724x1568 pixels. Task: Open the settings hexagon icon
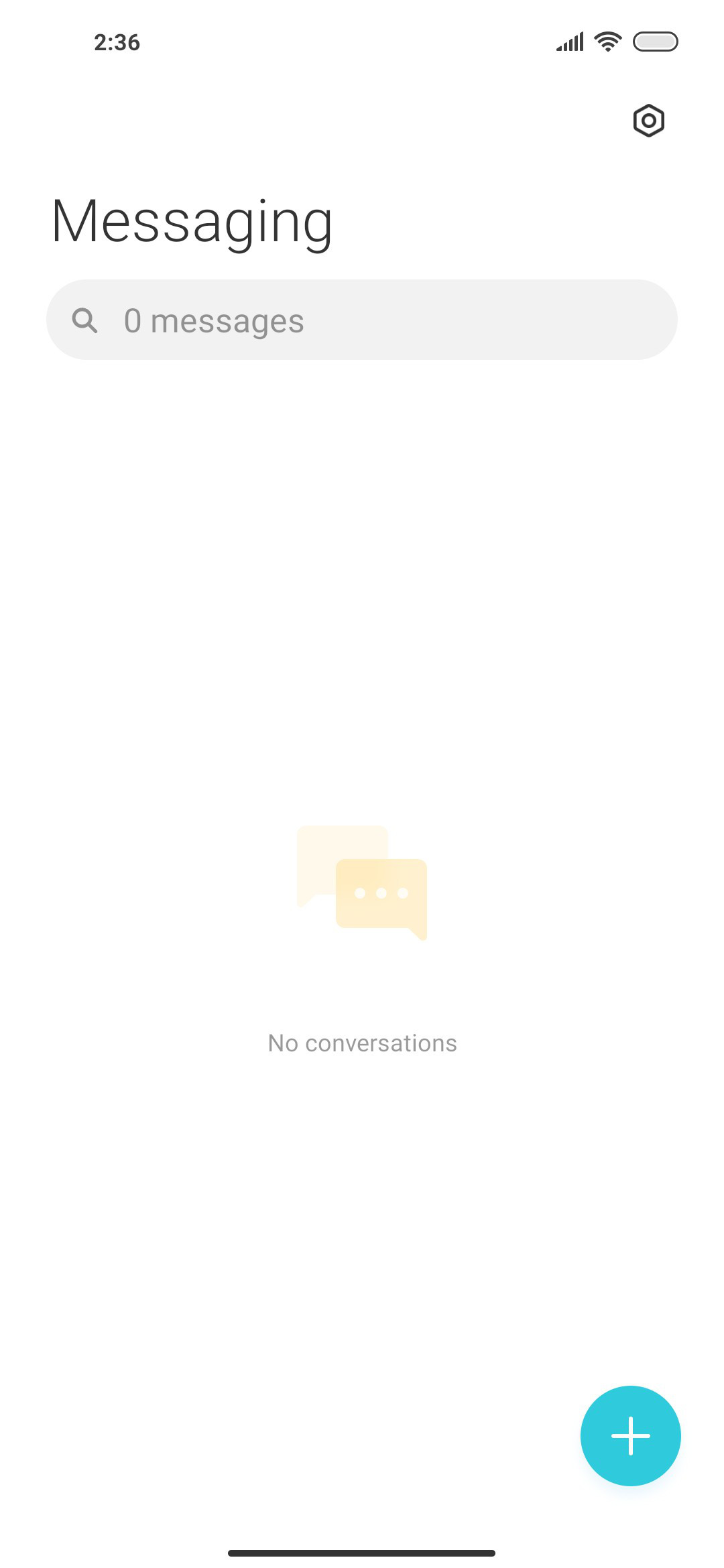pos(648,121)
